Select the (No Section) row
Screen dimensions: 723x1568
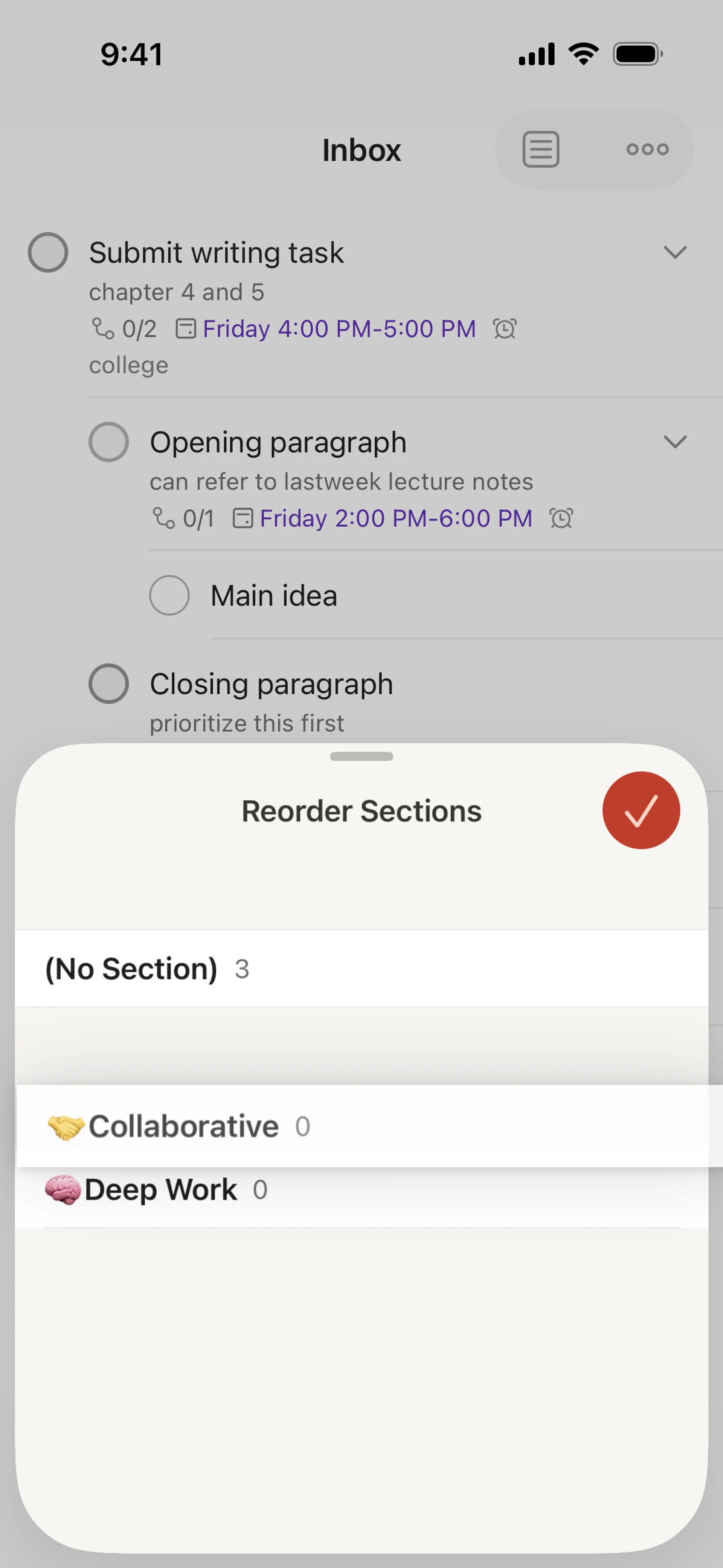click(x=361, y=969)
